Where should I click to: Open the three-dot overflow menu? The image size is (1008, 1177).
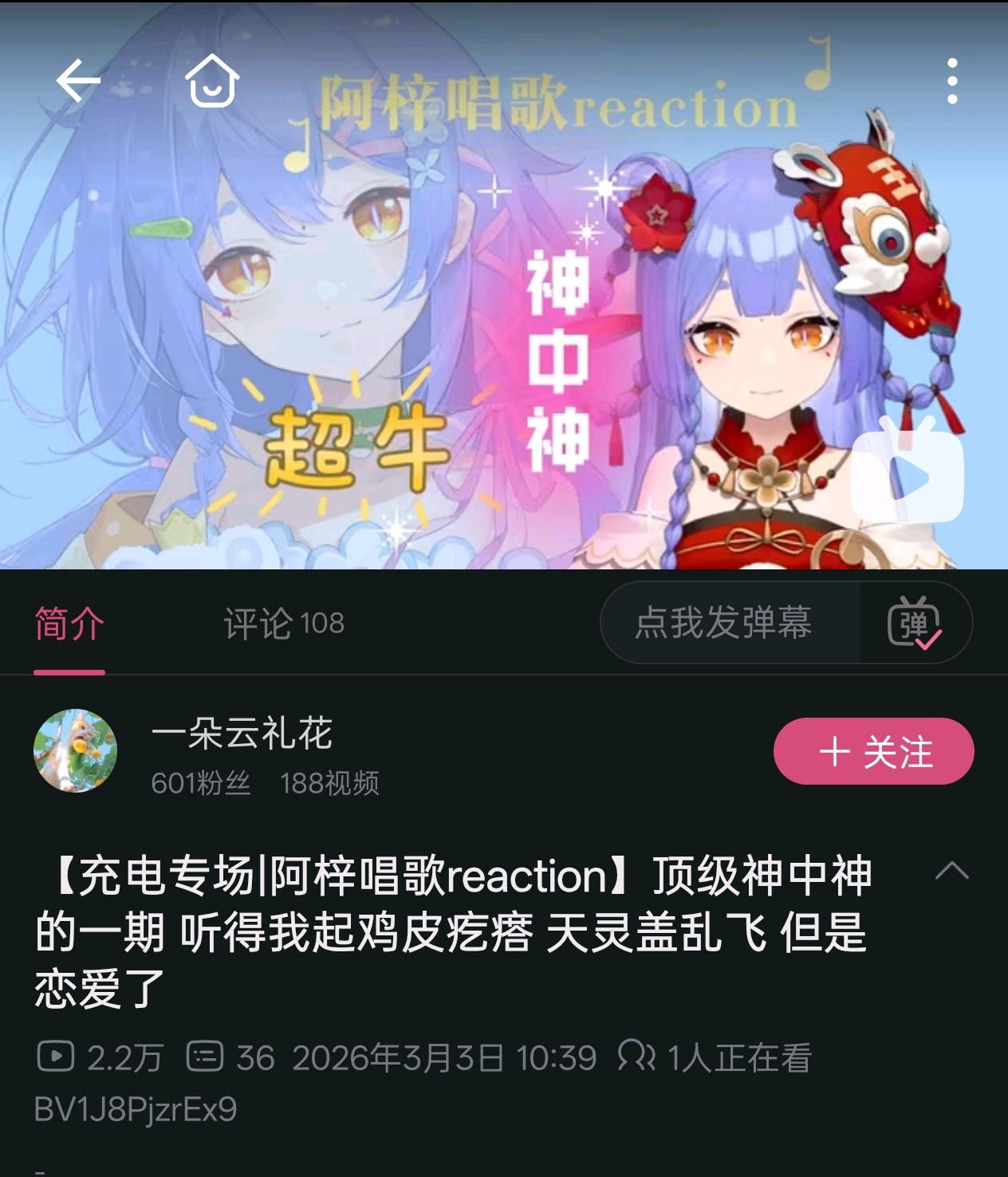(951, 81)
